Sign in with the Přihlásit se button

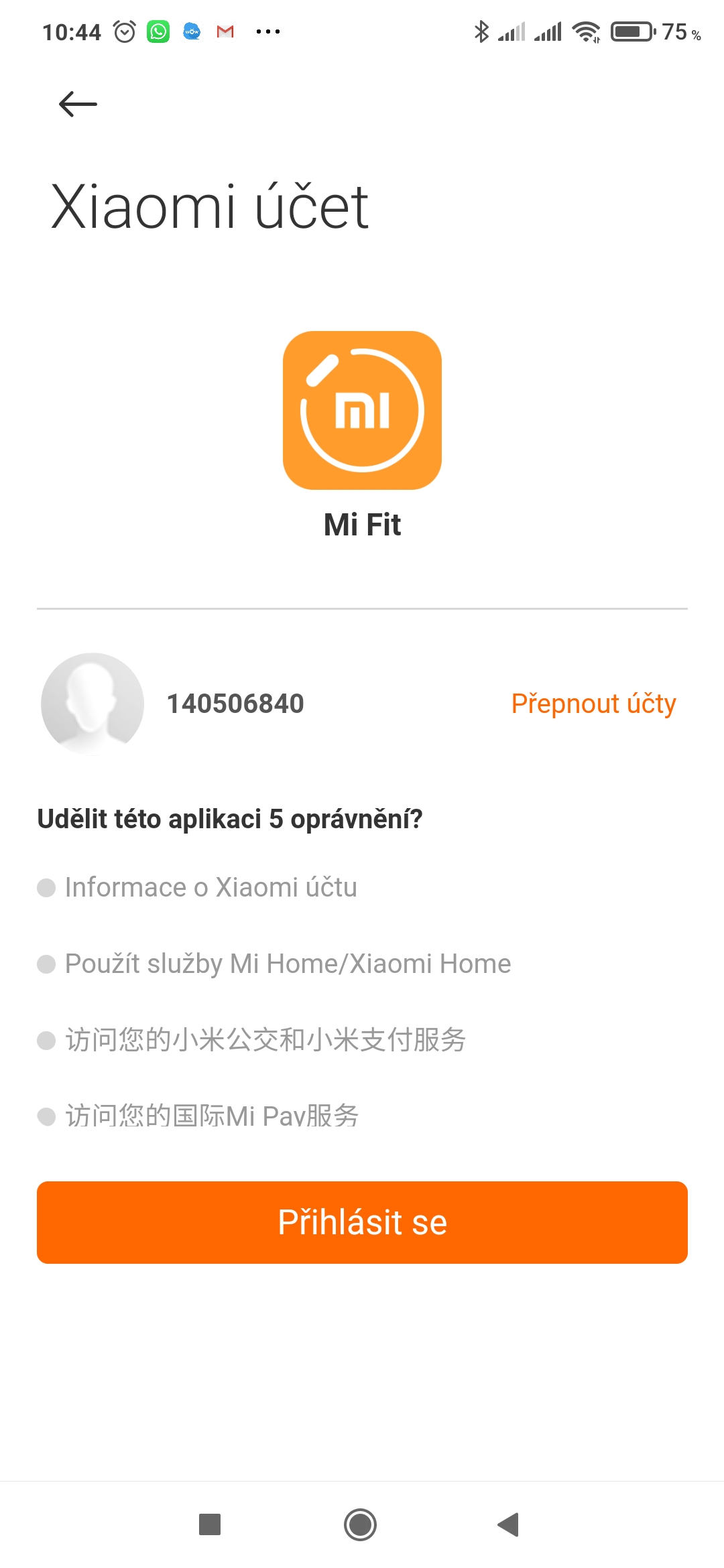362,1222
